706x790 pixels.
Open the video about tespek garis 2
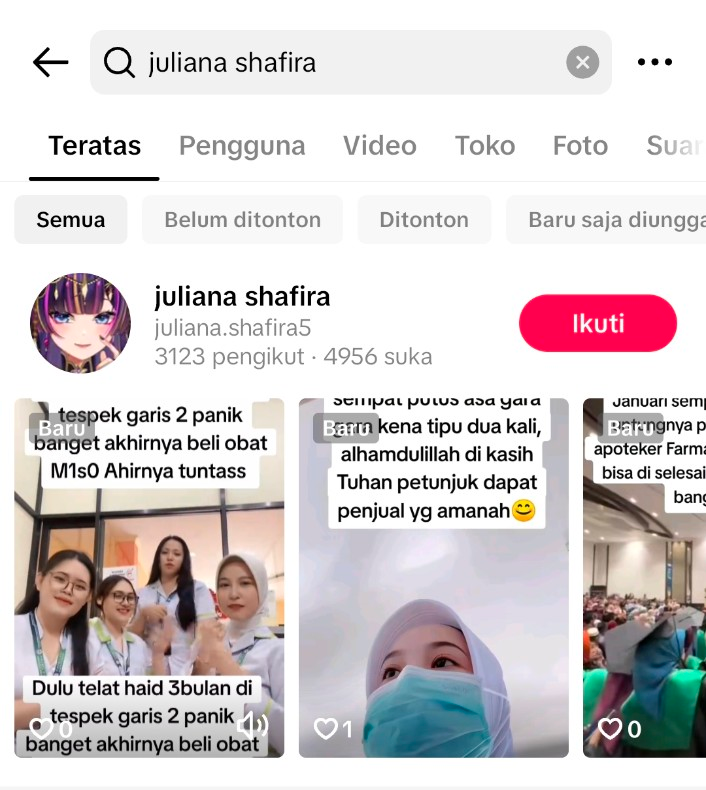tap(149, 580)
